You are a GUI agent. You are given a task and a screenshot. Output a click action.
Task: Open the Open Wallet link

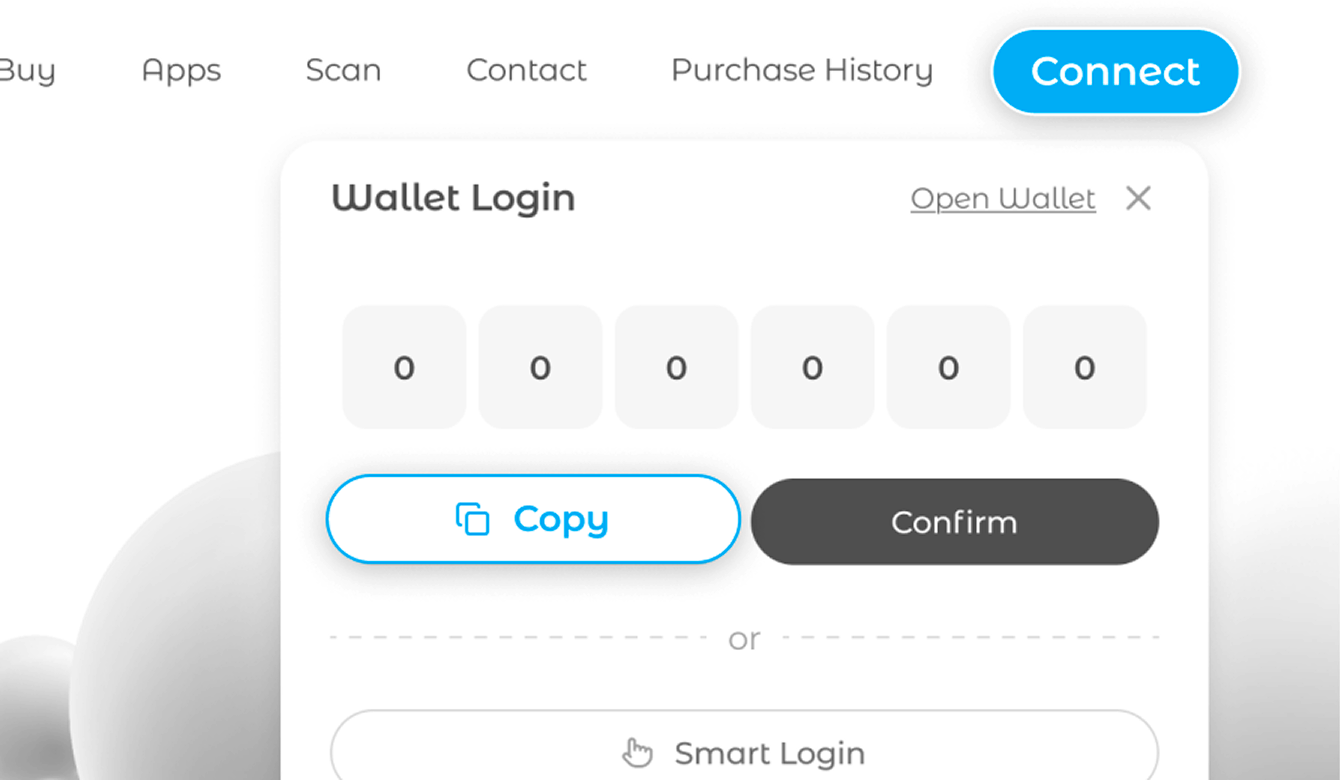tap(1002, 199)
